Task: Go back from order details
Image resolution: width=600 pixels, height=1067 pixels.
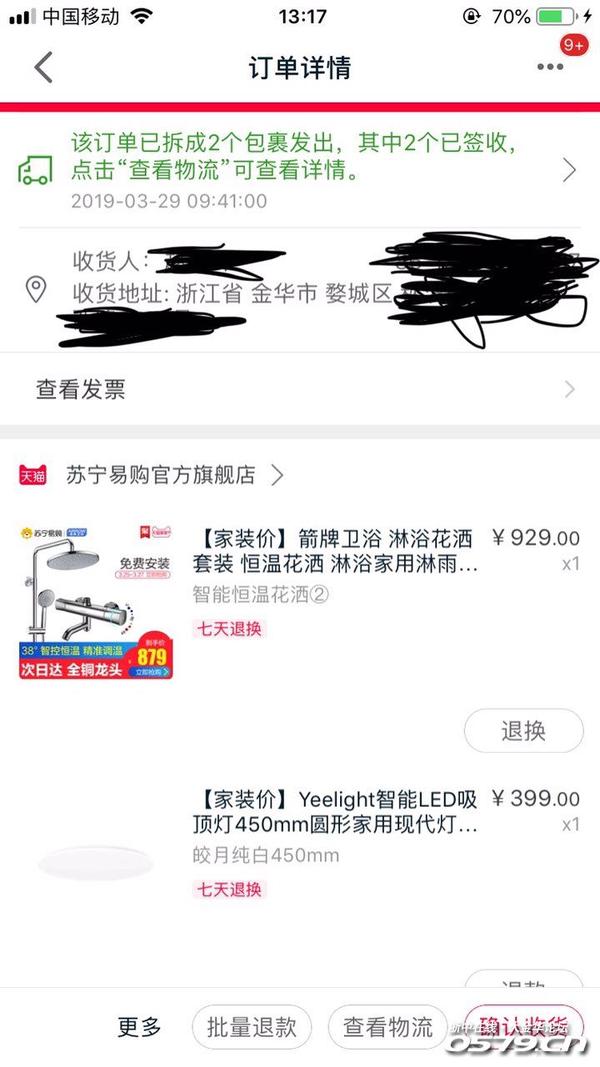Action: click(x=43, y=68)
